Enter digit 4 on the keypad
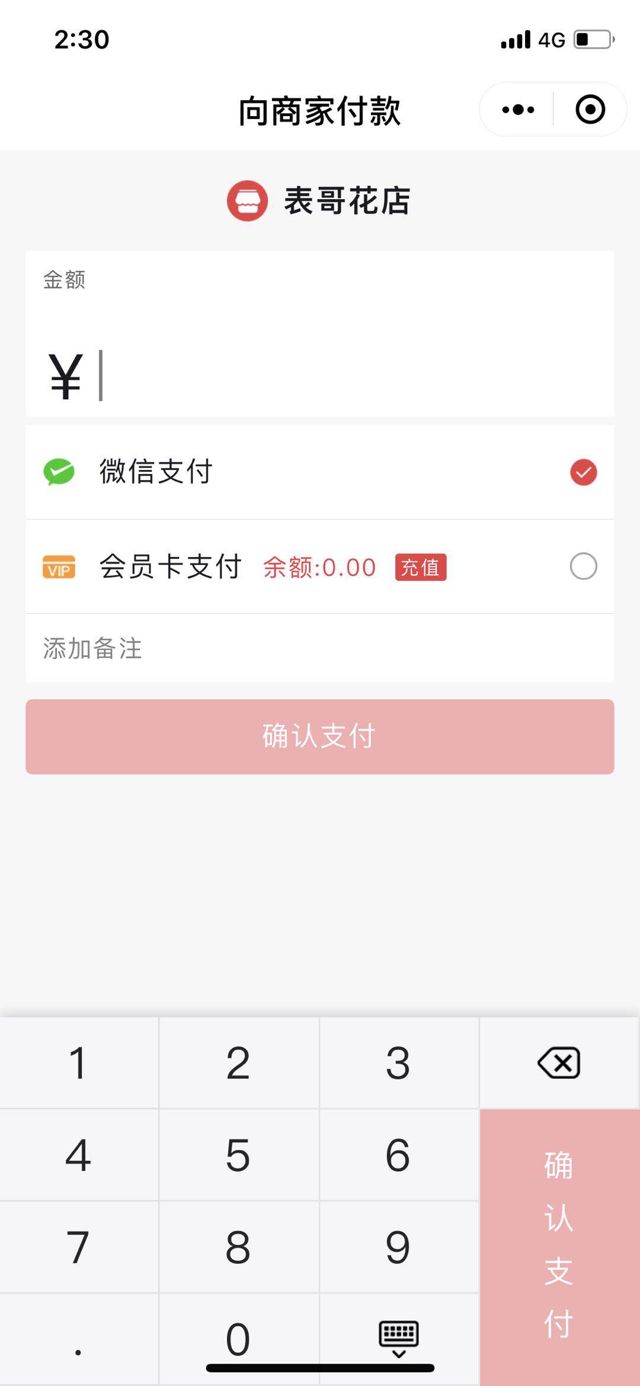This screenshot has height=1386, width=640. point(78,1156)
